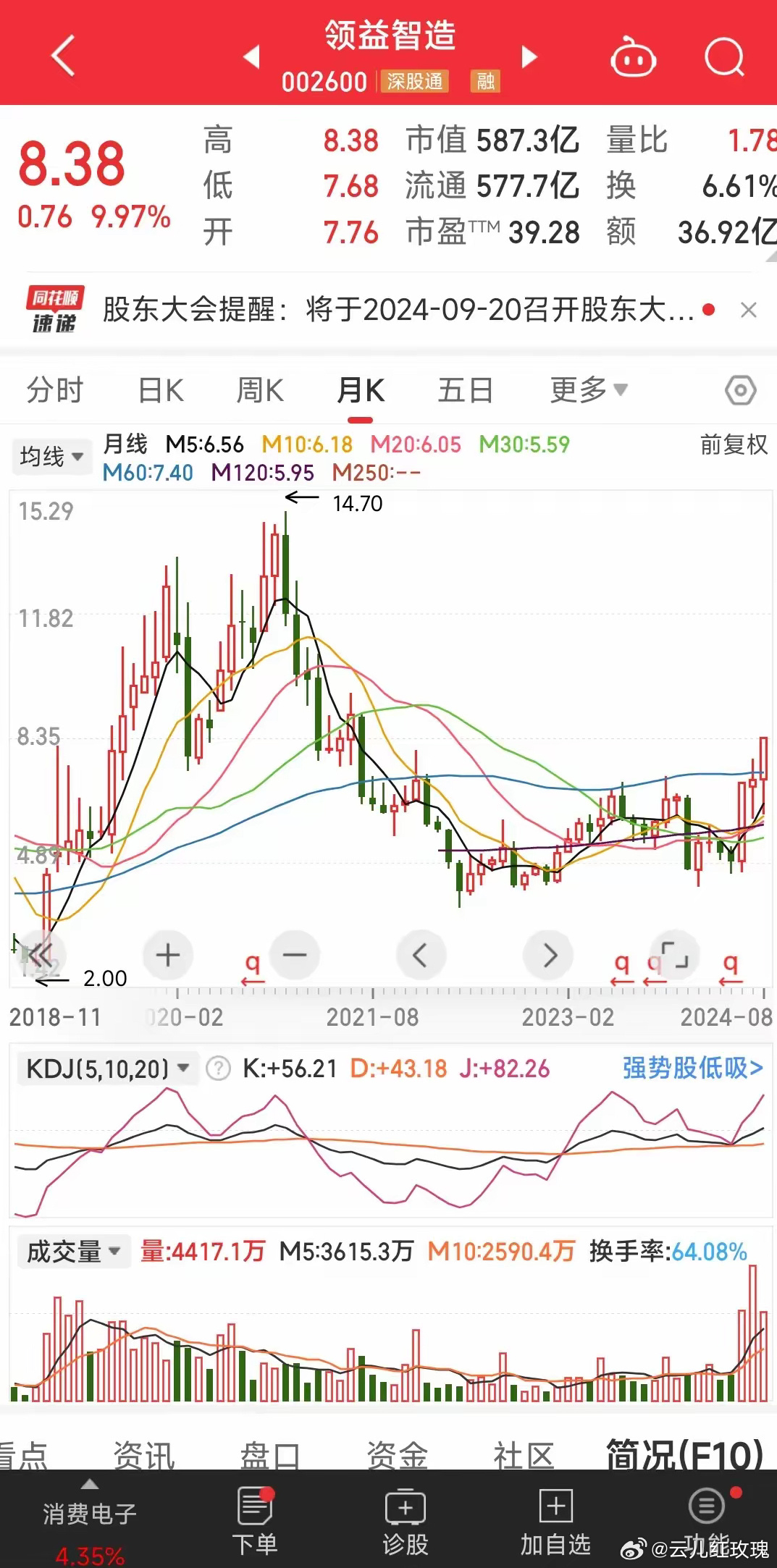Open chart settings hexagon icon
Image resolution: width=777 pixels, height=1568 pixels.
(740, 391)
